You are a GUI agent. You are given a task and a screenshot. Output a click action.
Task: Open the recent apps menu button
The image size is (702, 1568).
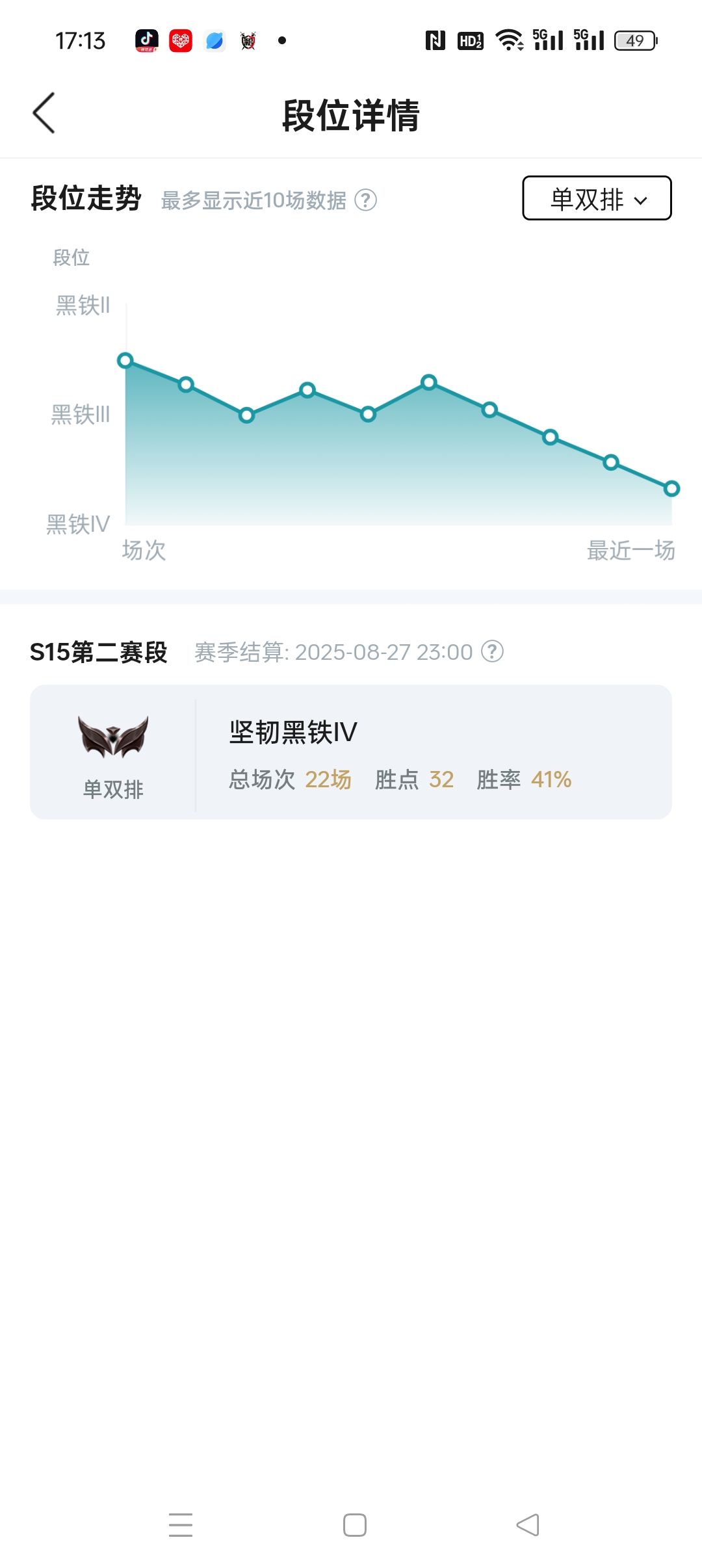(181, 1525)
